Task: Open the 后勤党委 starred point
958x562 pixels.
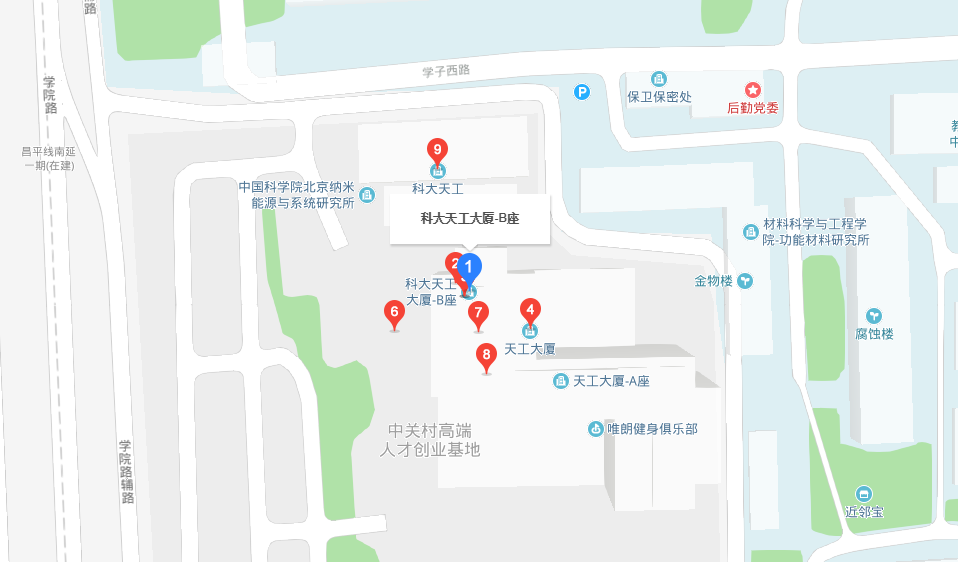Action: click(752, 90)
